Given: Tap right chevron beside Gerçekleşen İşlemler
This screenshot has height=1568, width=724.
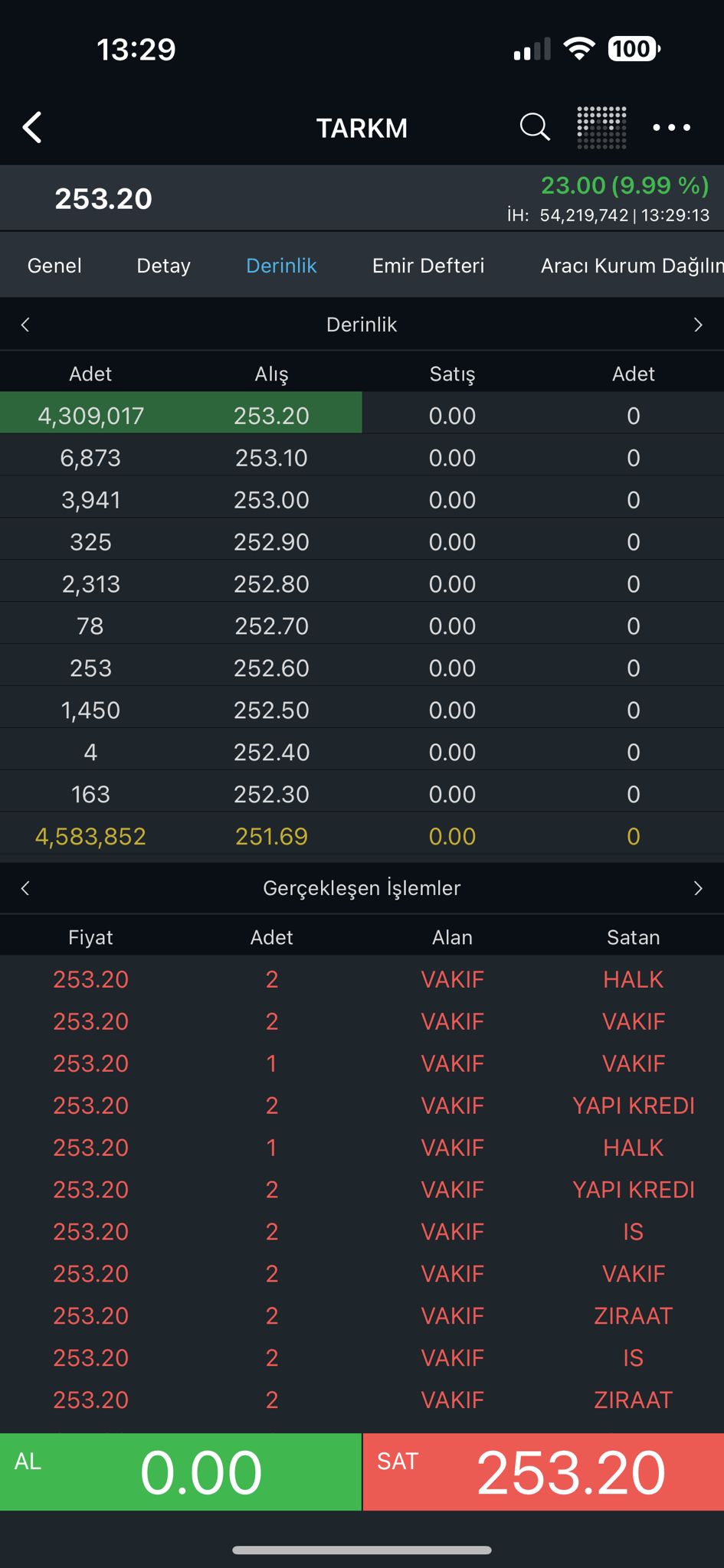Looking at the screenshot, I should (x=698, y=888).
